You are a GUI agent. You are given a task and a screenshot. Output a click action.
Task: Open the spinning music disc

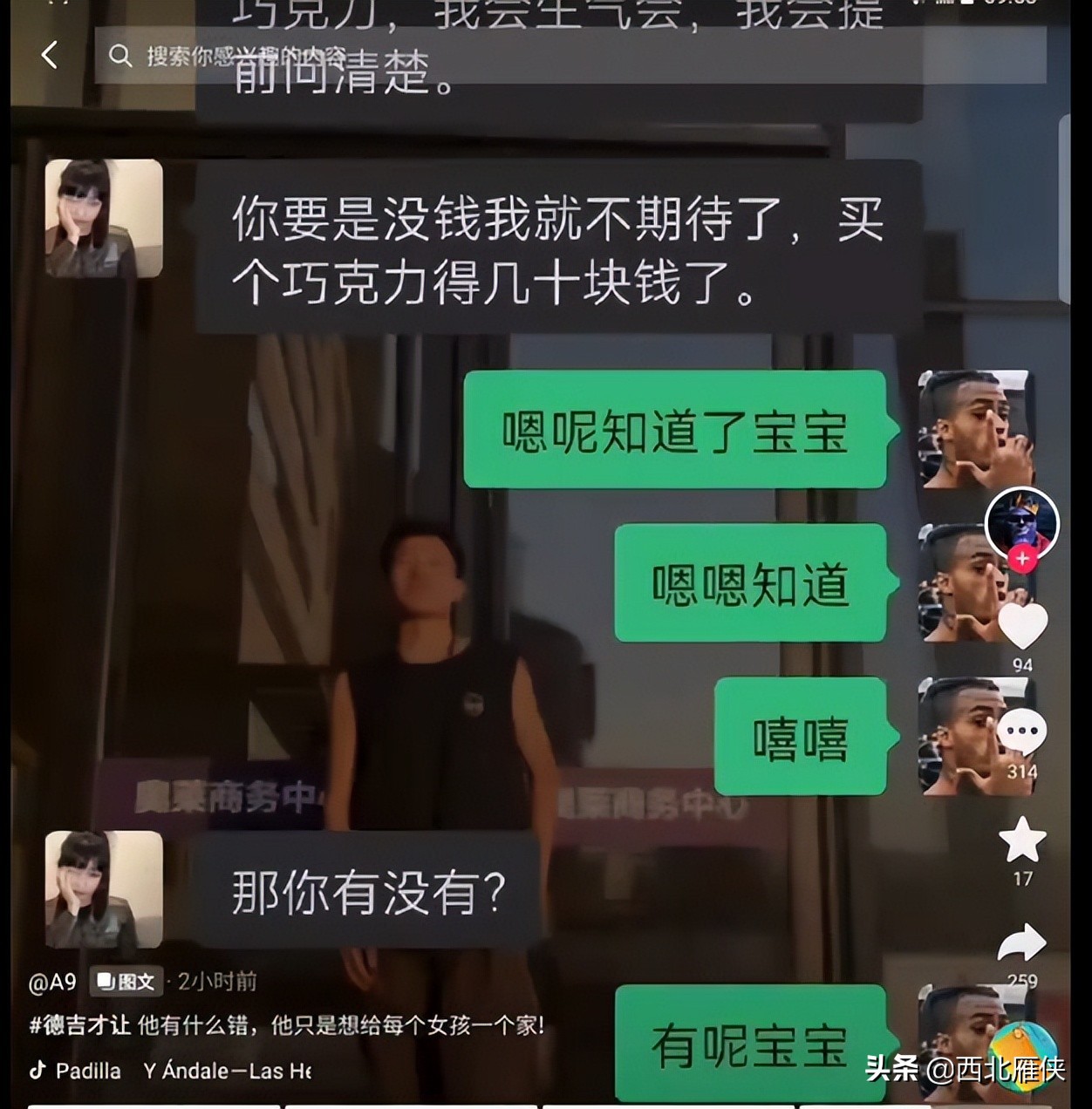point(1023,1057)
